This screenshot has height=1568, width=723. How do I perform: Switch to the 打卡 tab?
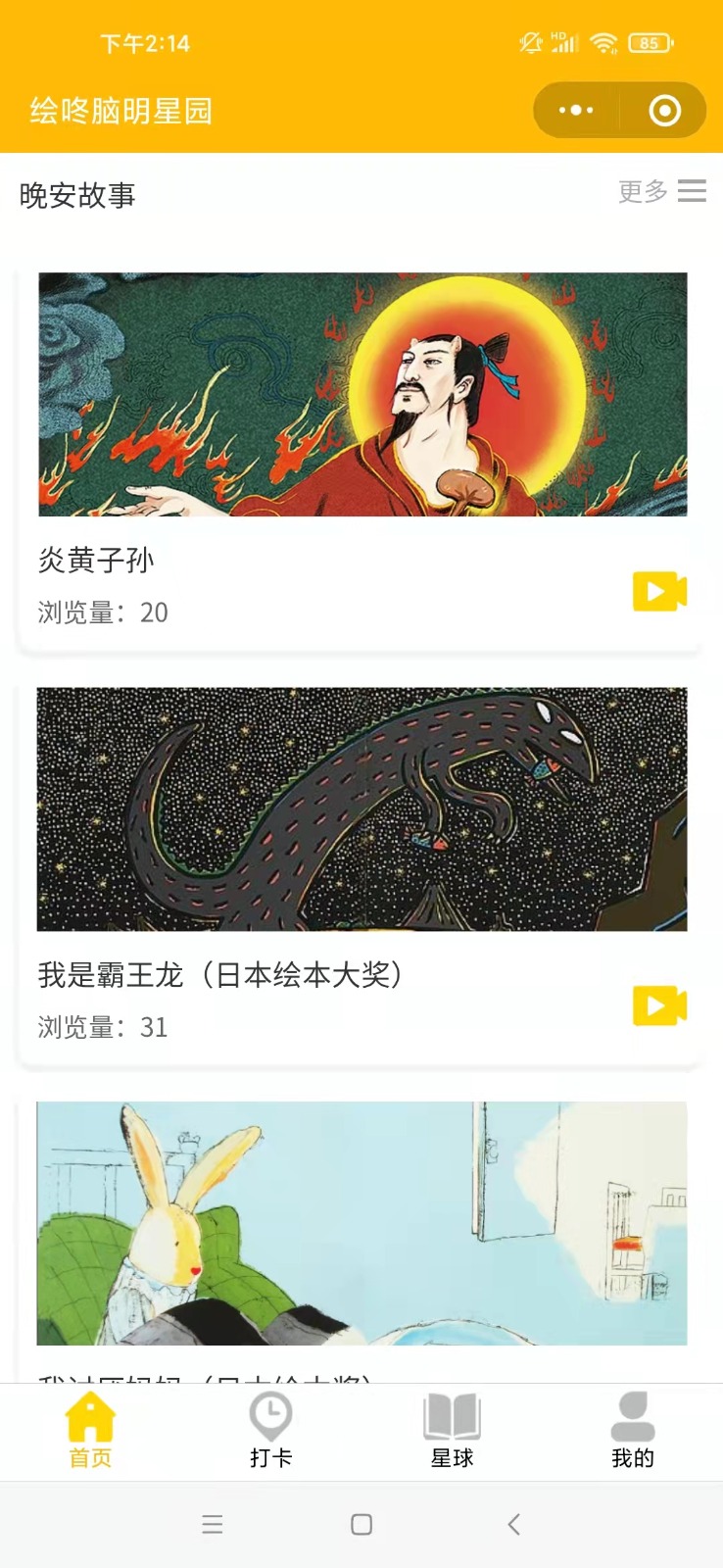coord(270,1431)
